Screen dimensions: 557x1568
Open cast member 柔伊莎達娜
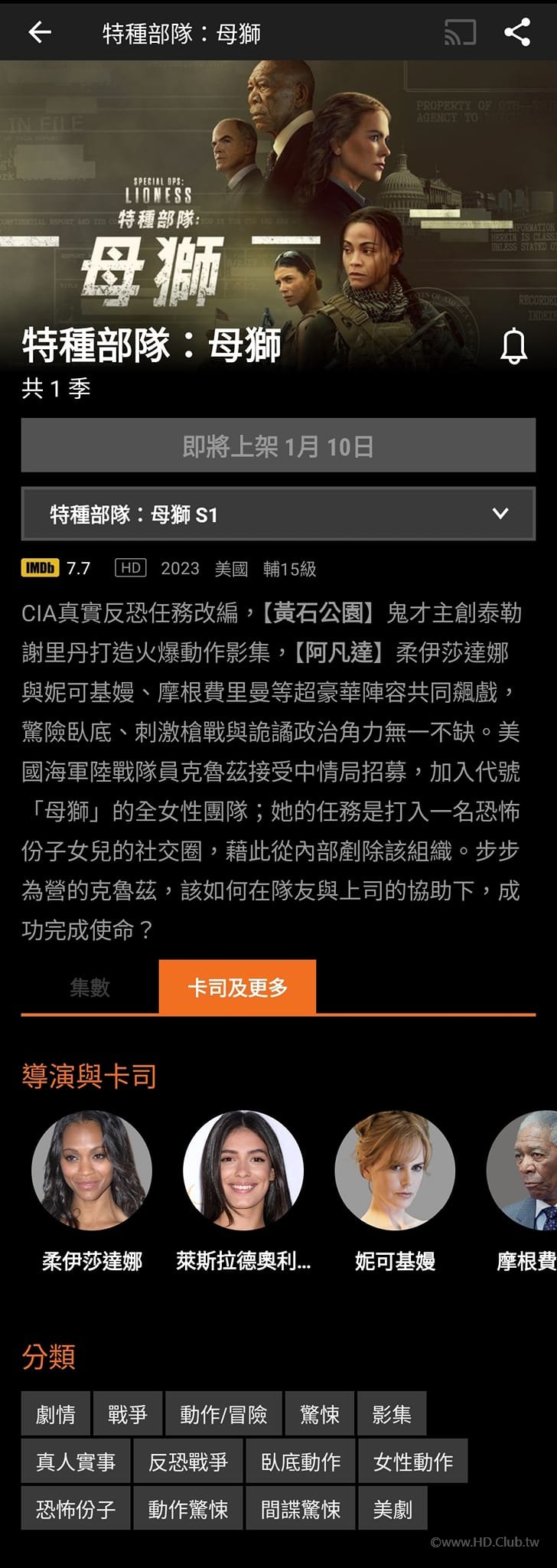click(x=92, y=1171)
